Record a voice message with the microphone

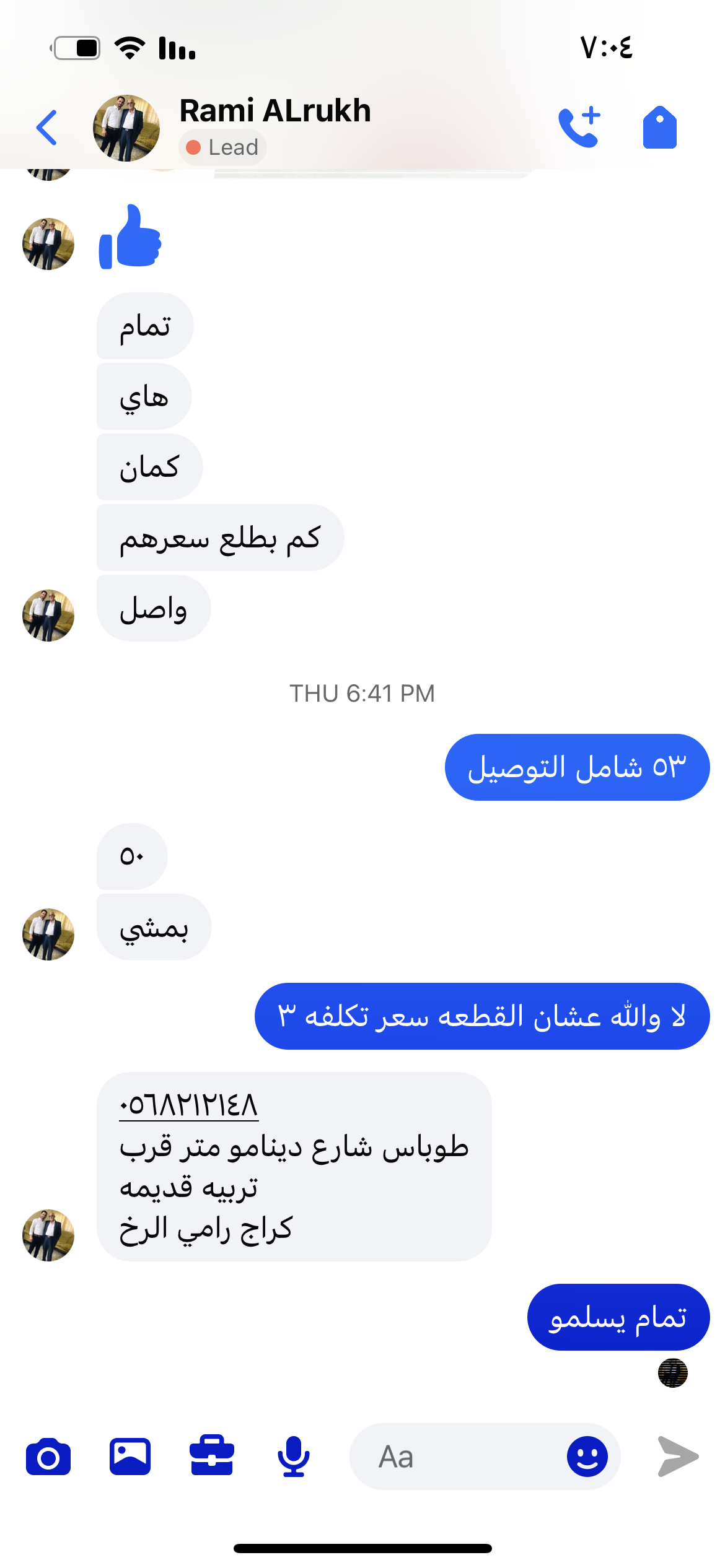(294, 1457)
